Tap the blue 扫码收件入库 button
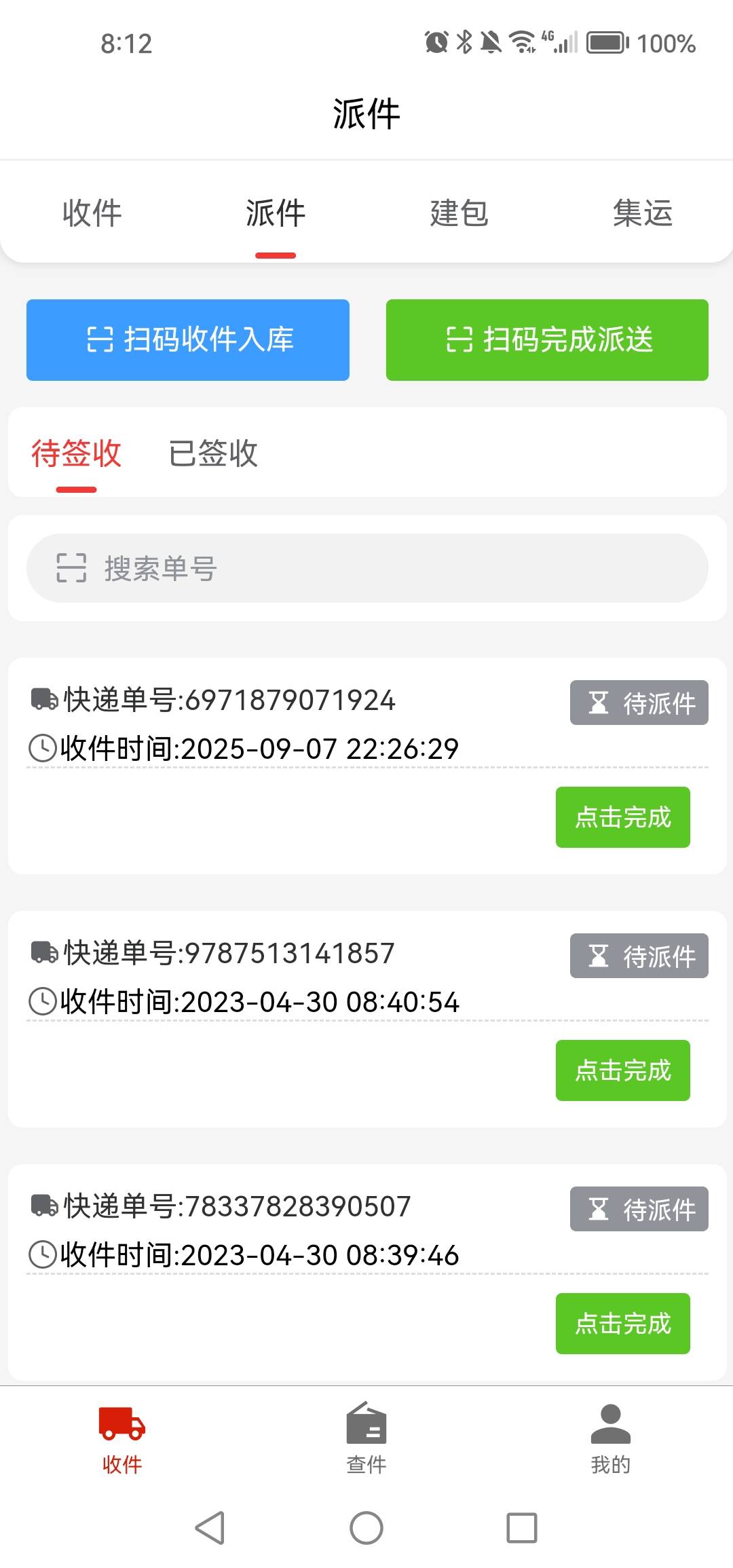Screen dimensions: 733x1568 coord(188,339)
